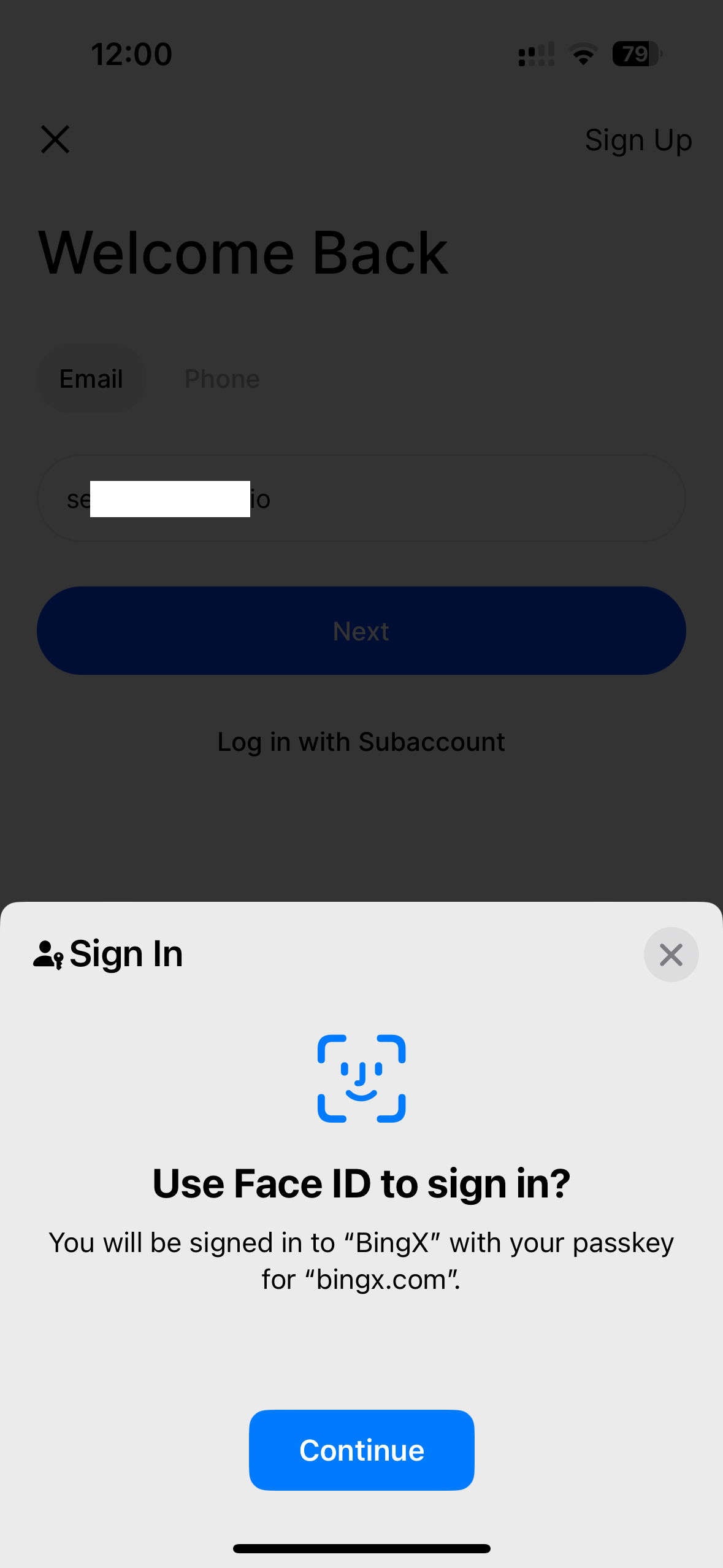The width and height of the screenshot is (723, 1568).
Task: Select the Email login tab
Action: coord(91,379)
